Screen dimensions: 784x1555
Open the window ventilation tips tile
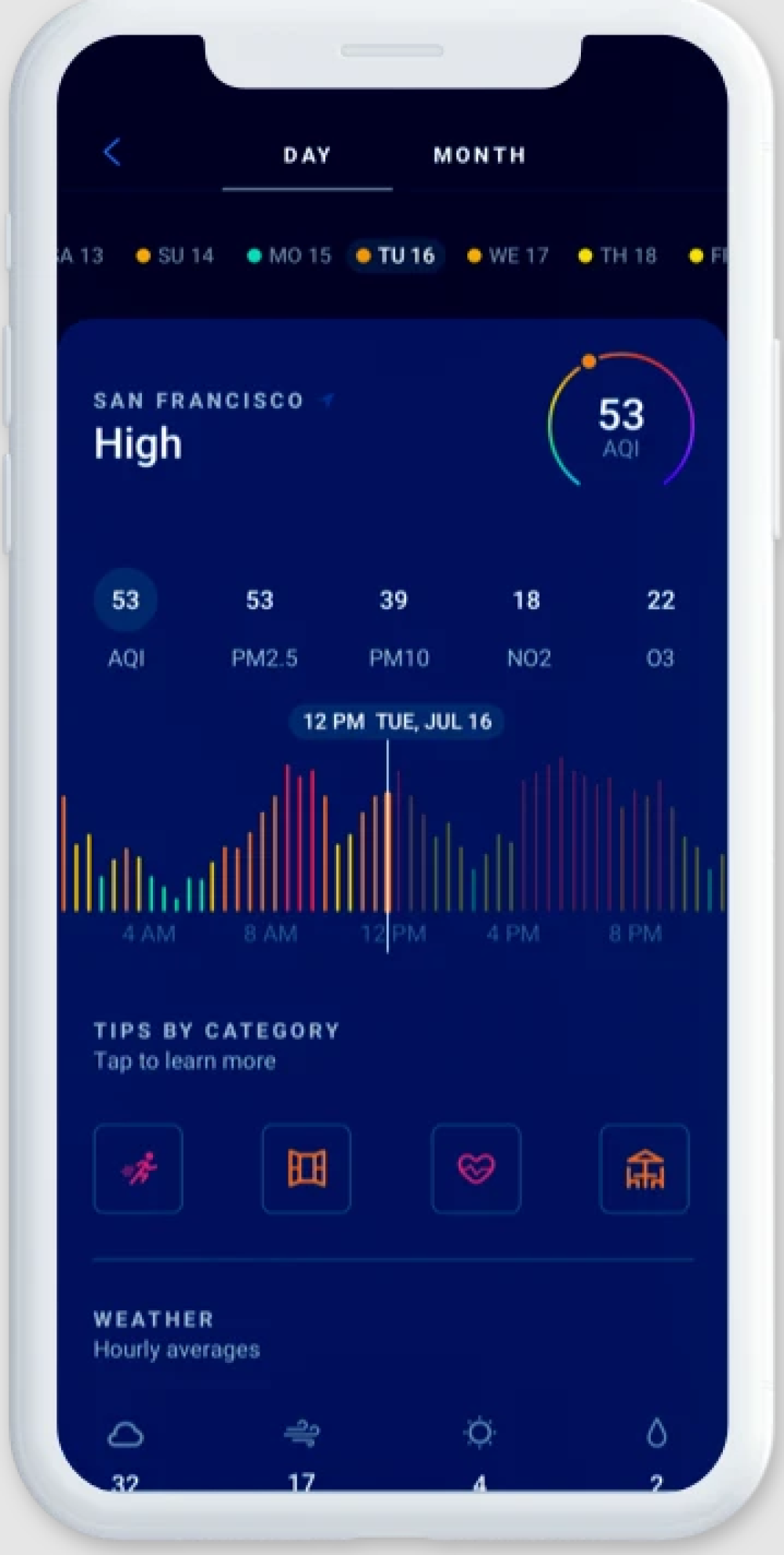[307, 1169]
